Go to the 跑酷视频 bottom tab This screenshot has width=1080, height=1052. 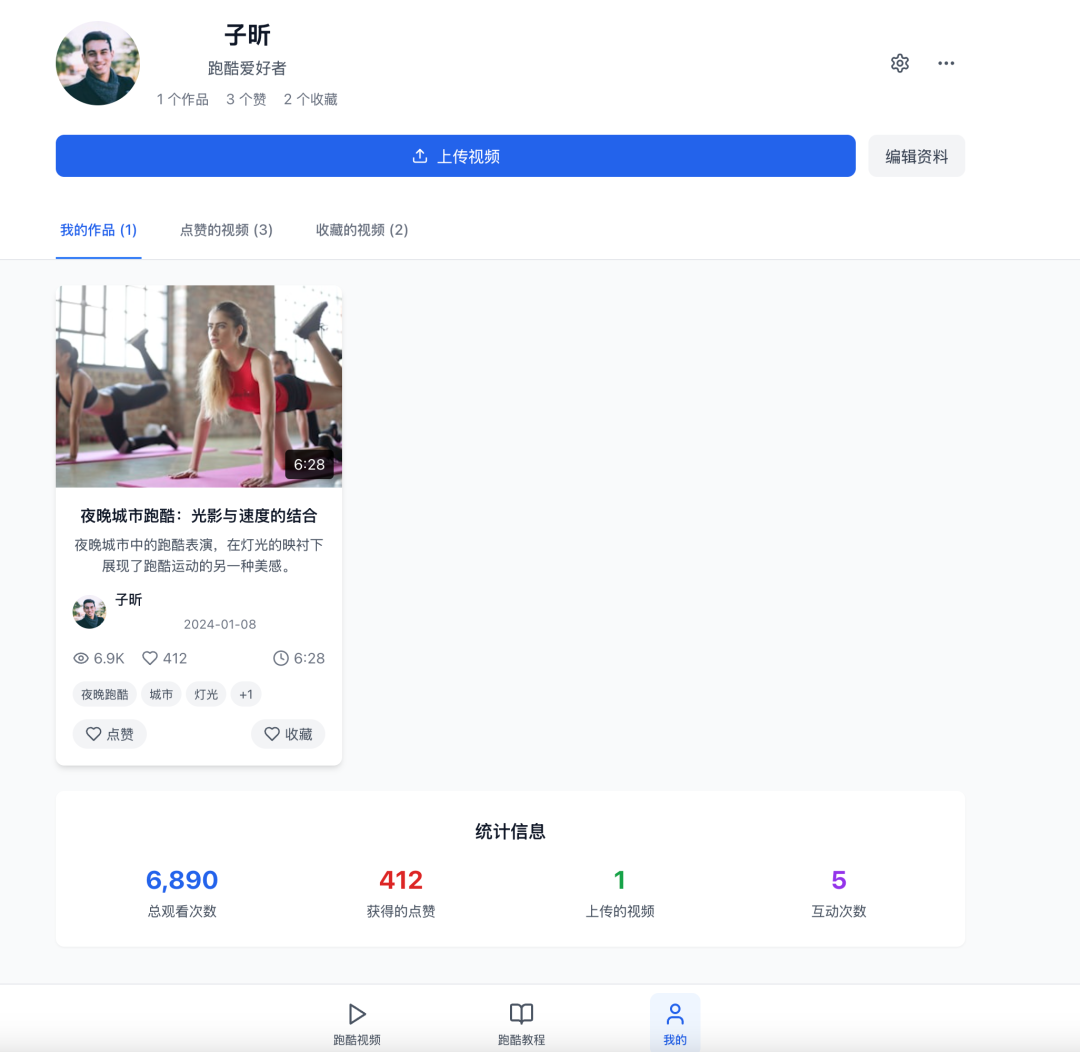357,1024
